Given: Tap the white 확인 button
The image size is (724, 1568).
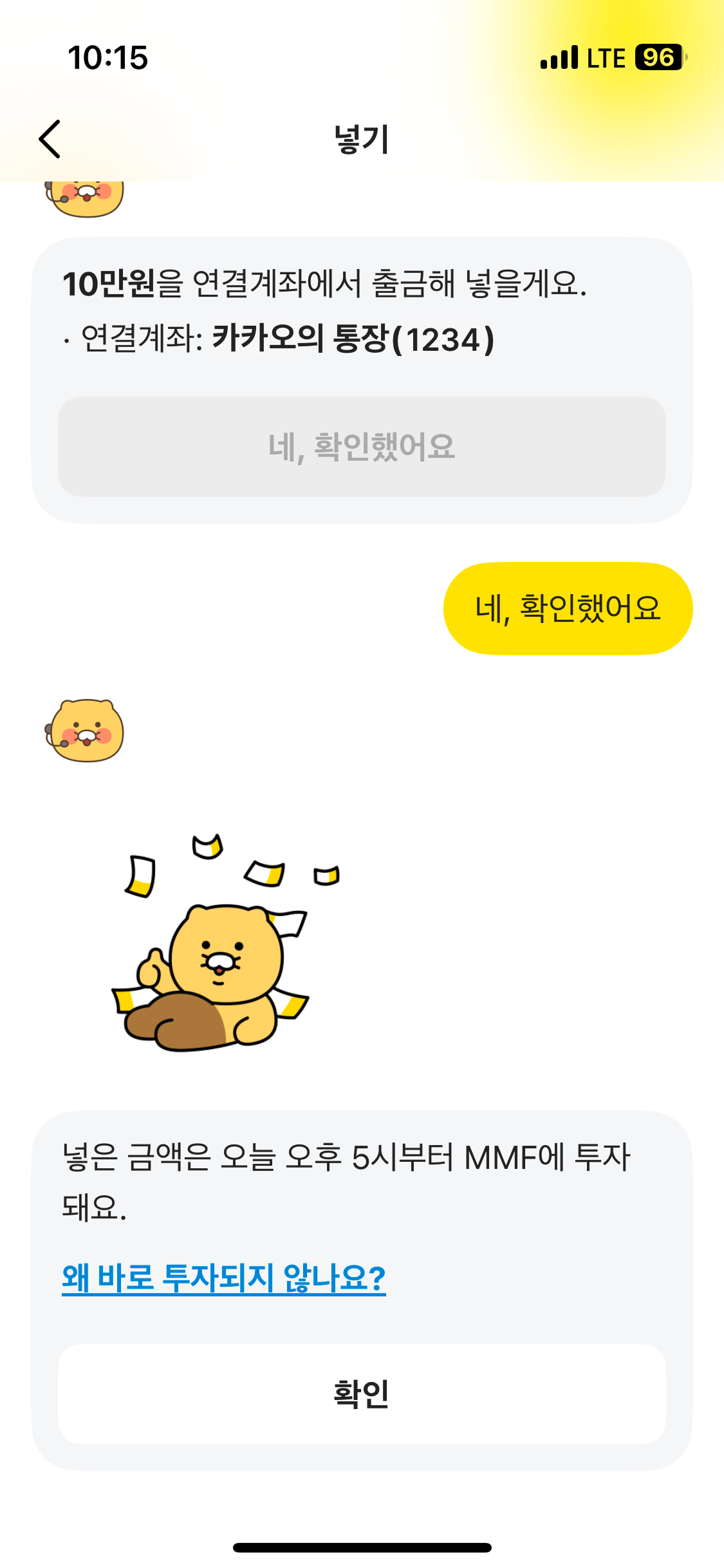Looking at the screenshot, I should (362, 1394).
